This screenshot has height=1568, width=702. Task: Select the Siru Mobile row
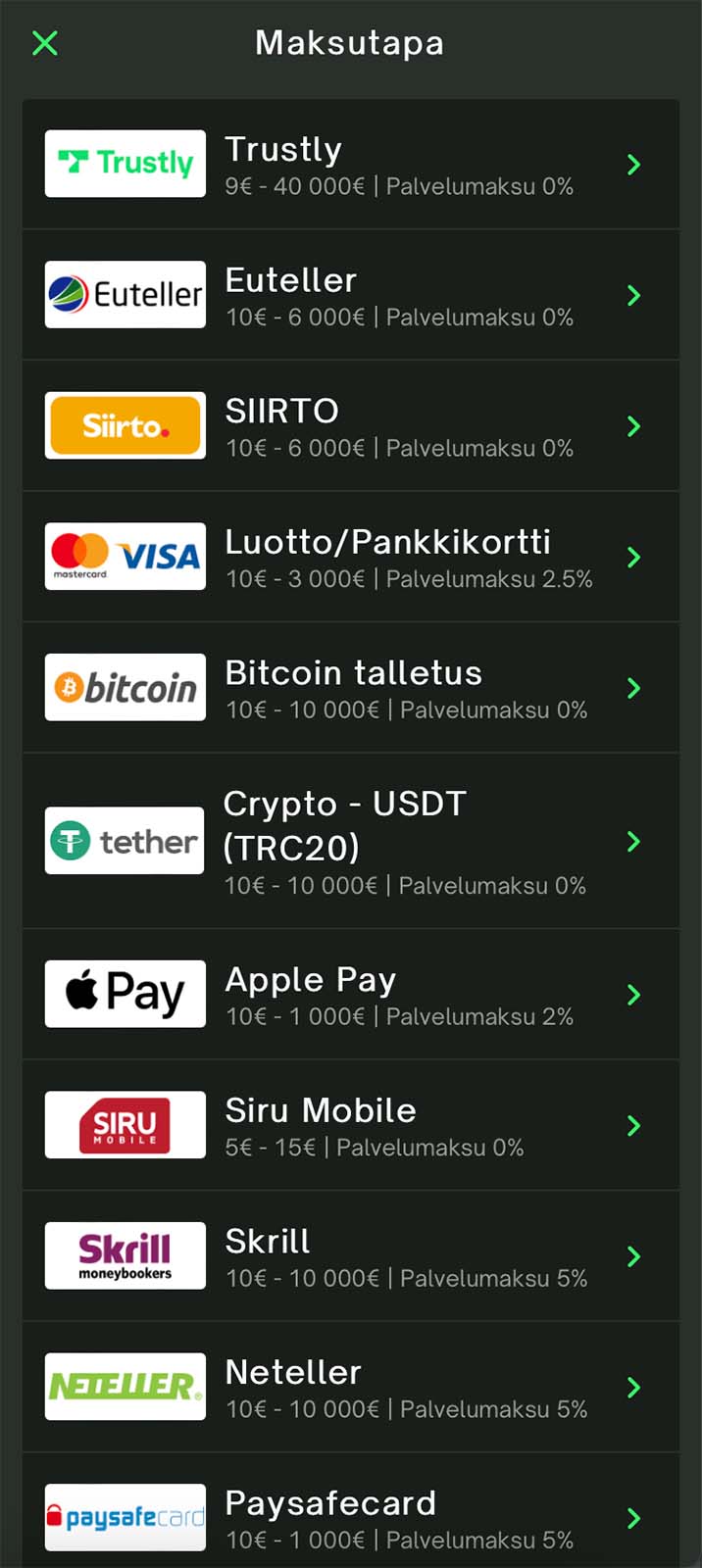click(350, 1125)
